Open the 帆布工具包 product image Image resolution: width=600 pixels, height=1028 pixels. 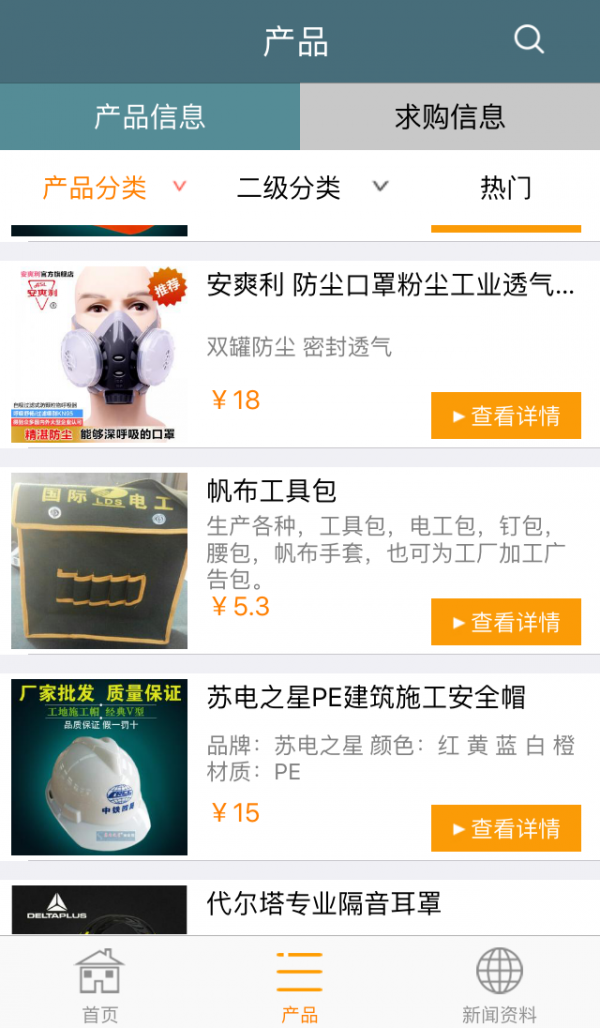(x=99, y=561)
